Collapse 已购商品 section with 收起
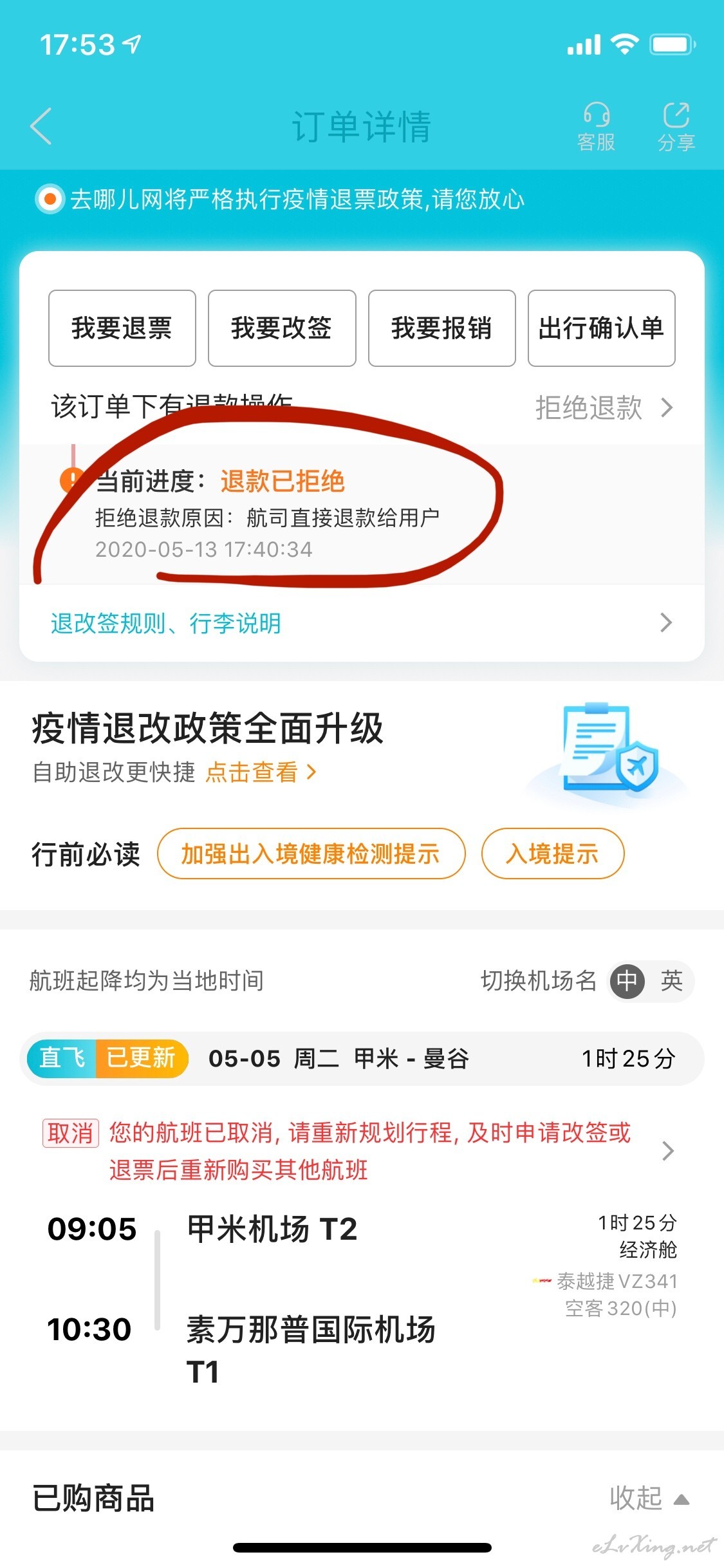The width and height of the screenshot is (724, 1568). [649, 1498]
